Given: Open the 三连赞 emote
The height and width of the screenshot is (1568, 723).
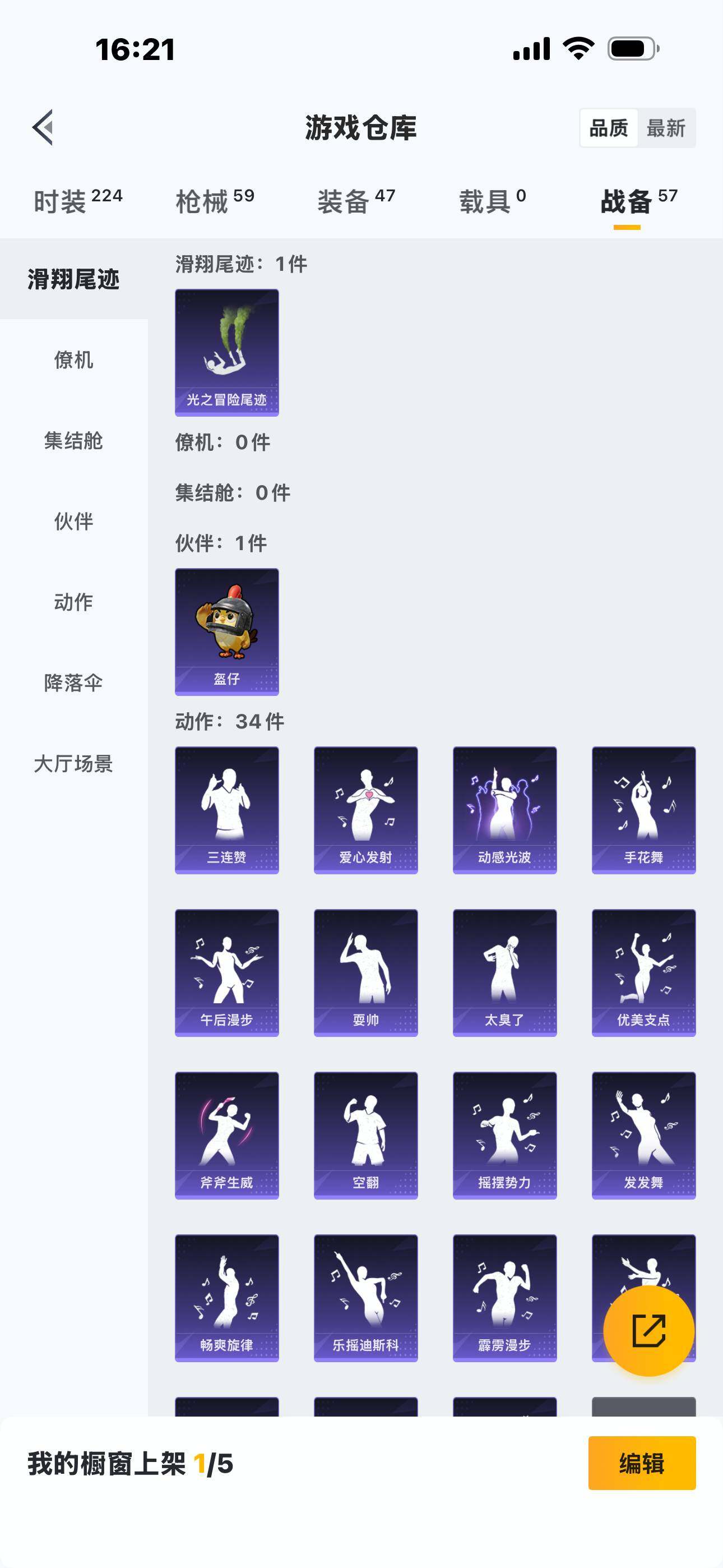Looking at the screenshot, I should pyautogui.click(x=227, y=810).
